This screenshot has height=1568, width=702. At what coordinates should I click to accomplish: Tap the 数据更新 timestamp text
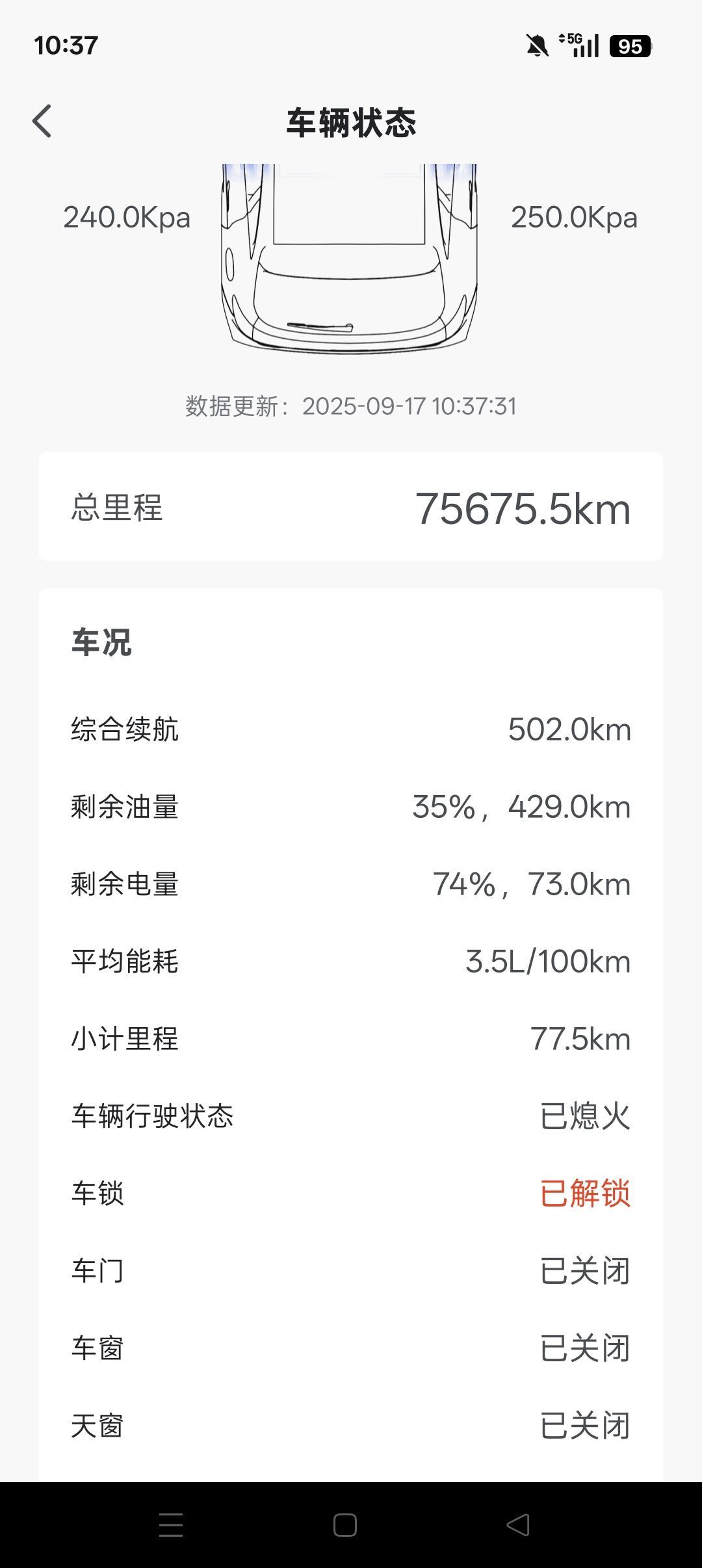[x=351, y=406]
